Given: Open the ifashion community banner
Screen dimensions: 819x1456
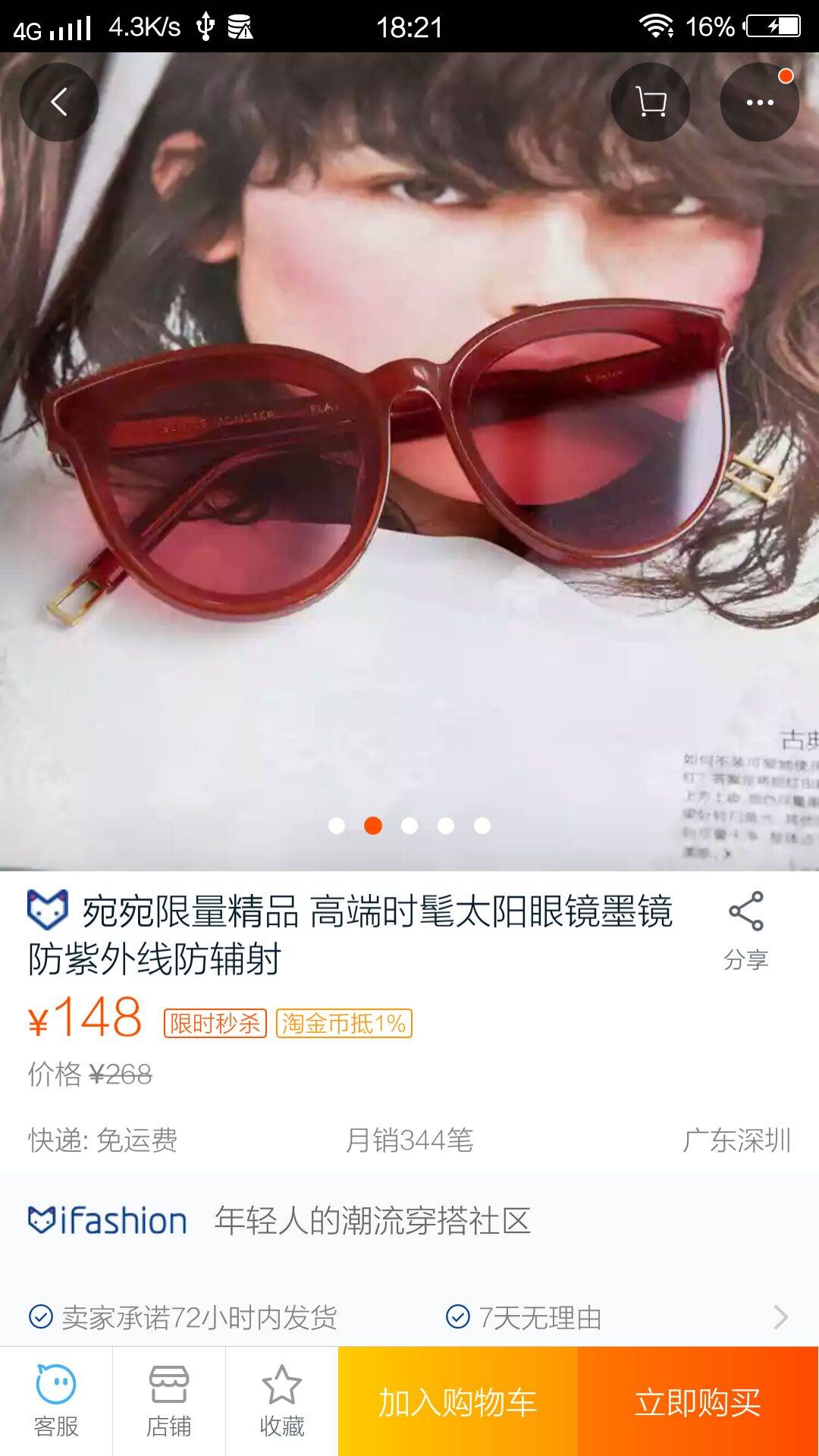Looking at the screenshot, I should click(409, 1221).
